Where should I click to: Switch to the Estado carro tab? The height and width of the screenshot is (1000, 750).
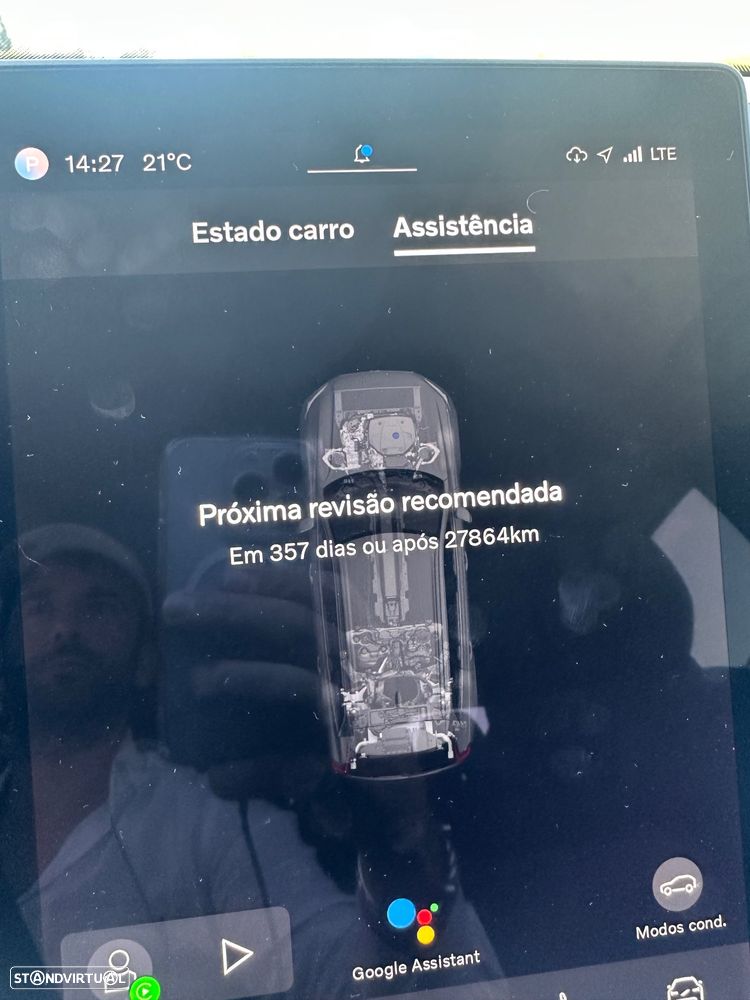coord(272,231)
